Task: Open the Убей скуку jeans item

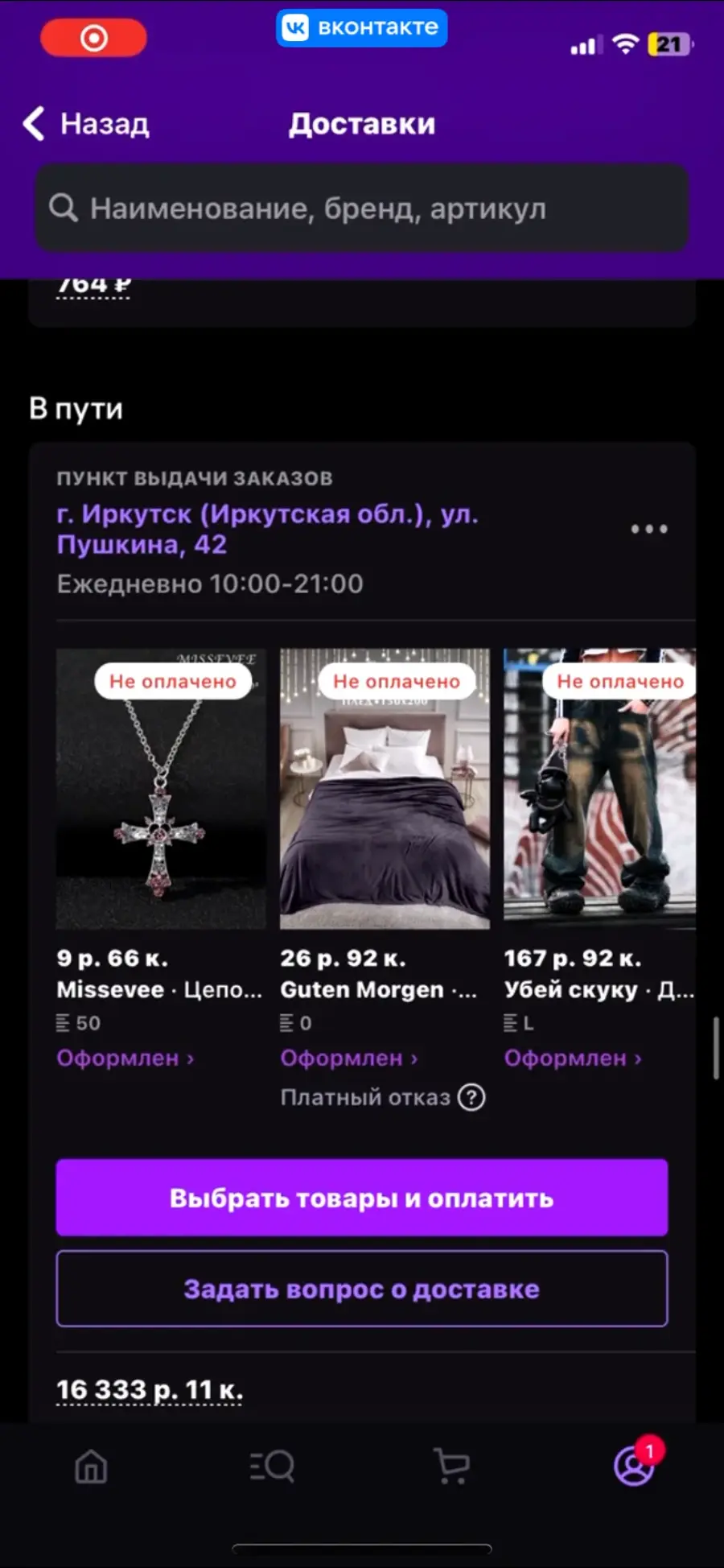Action: point(599,789)
